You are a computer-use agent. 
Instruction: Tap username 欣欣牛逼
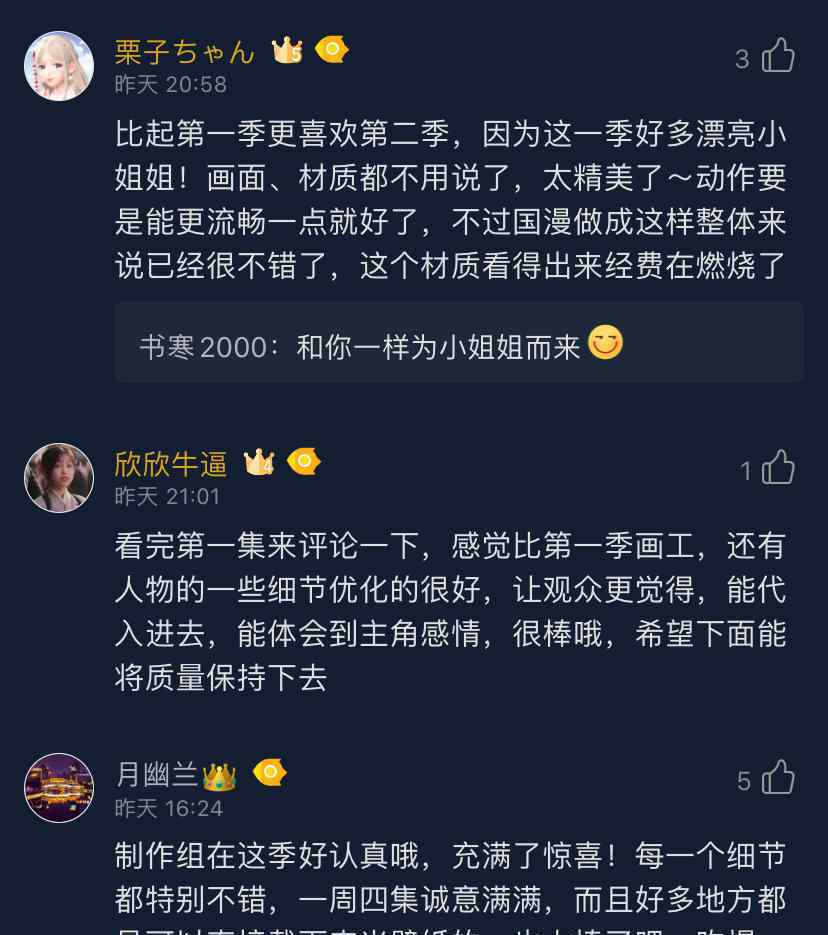tap(171, 463)
